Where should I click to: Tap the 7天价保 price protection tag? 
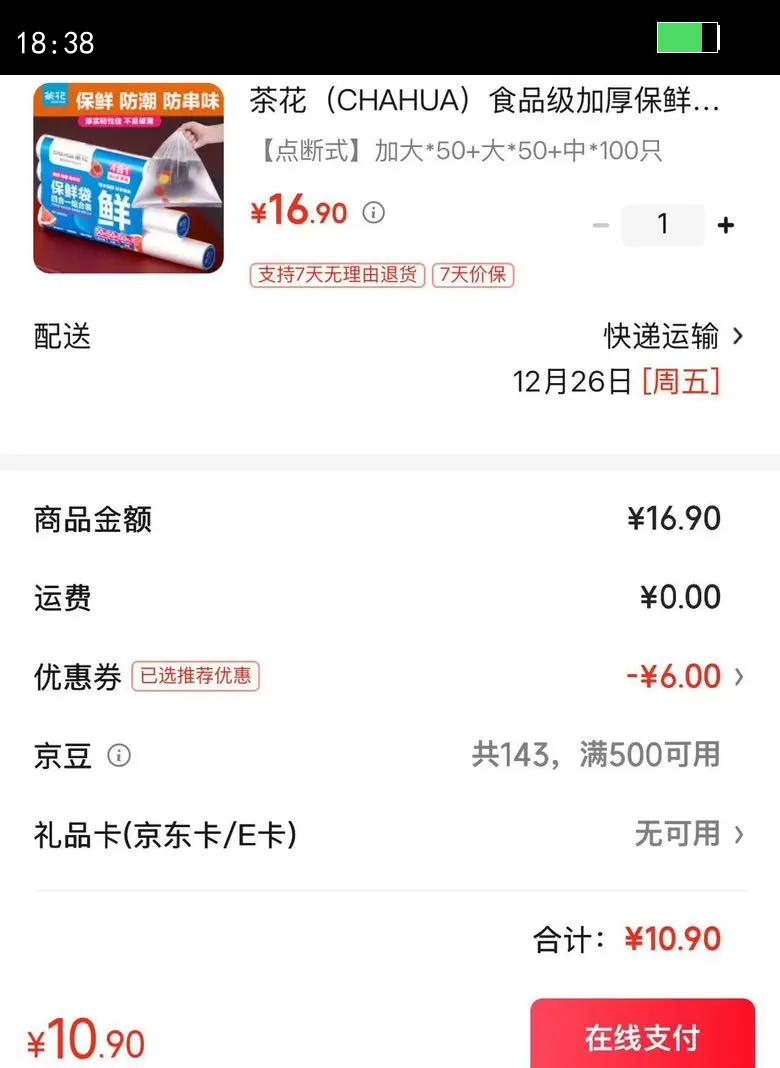(x=472, y=275)
